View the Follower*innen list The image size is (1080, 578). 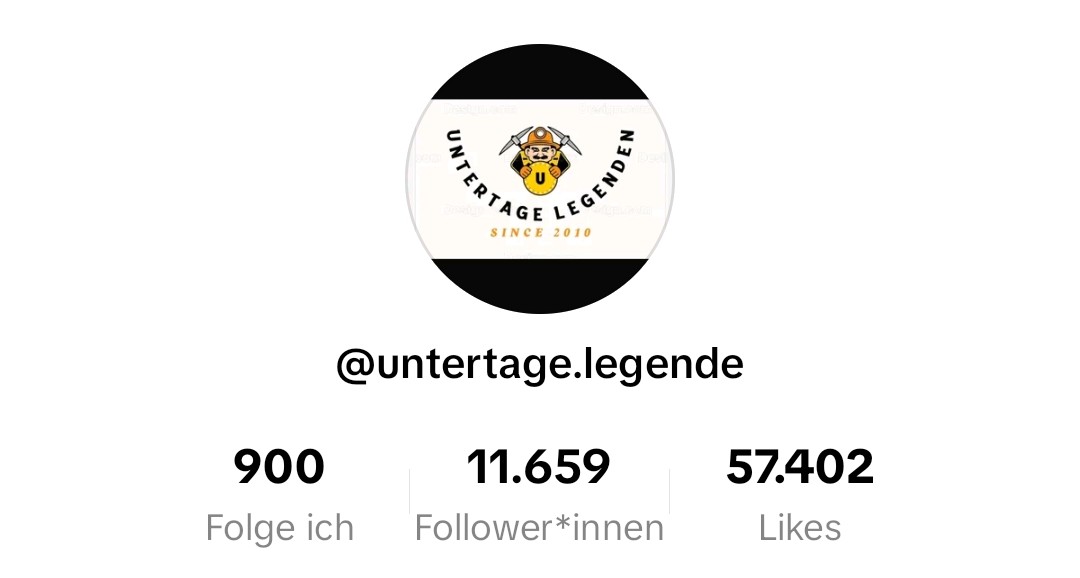click(539, 494)
